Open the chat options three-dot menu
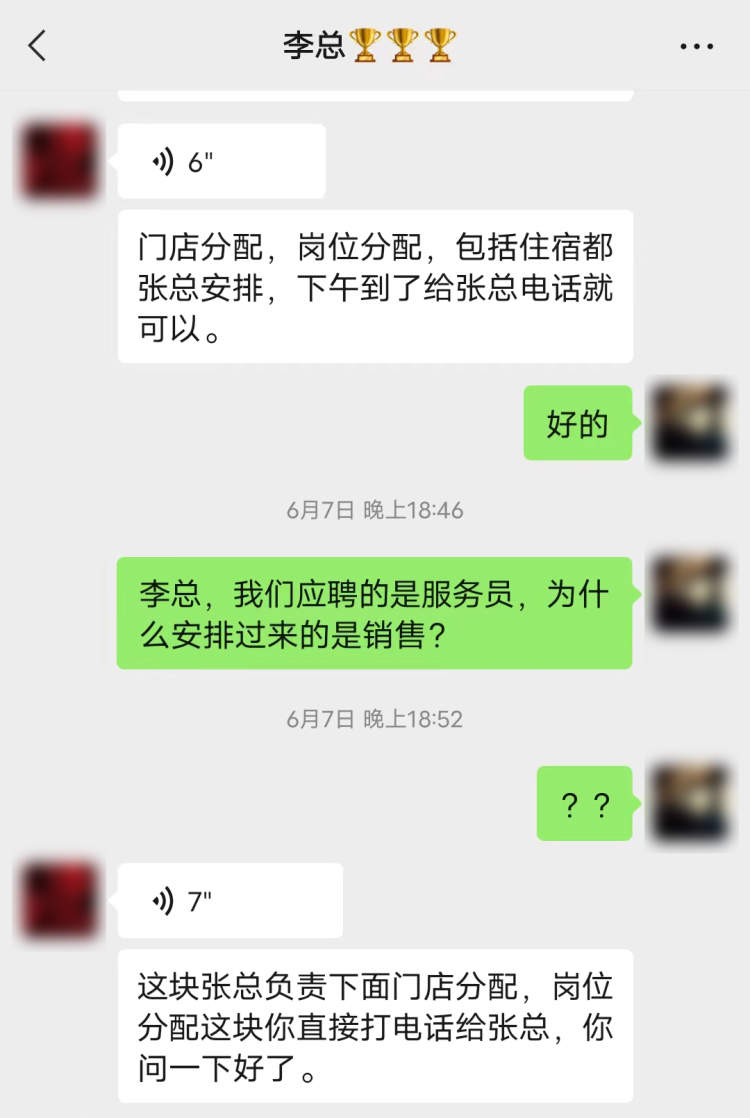 (697, 46)
